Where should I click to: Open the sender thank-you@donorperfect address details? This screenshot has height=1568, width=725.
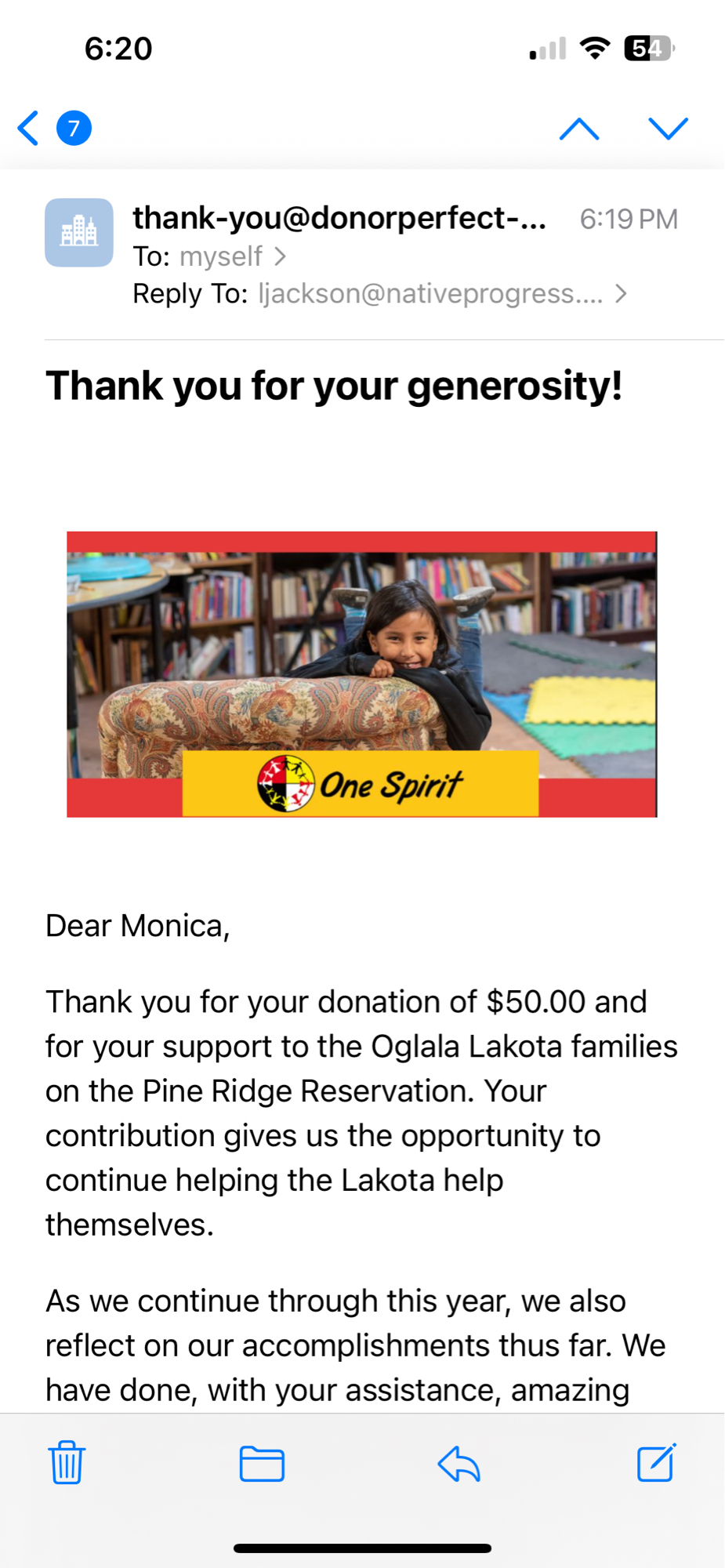339,218
